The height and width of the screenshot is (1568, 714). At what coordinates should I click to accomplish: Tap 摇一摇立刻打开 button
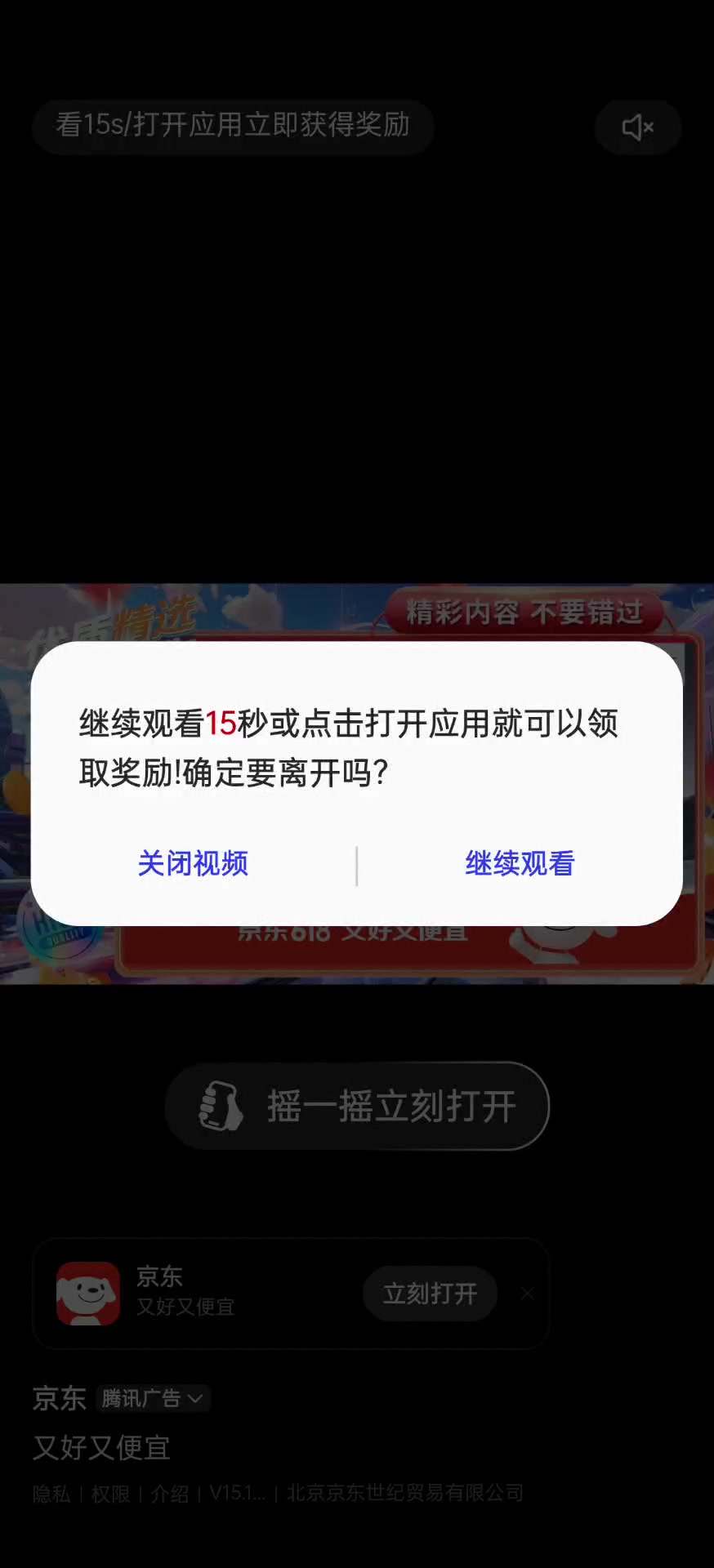pyautogui.click(x=357, y=1106)
